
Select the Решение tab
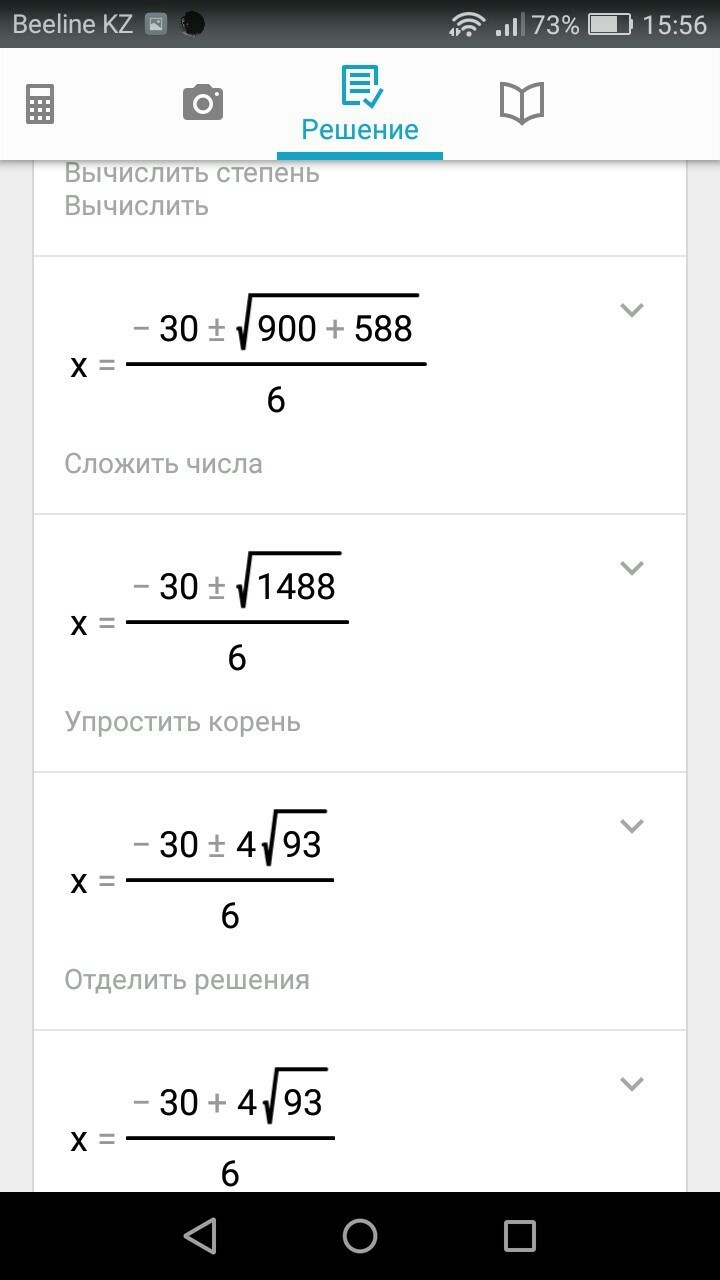tap(360, 105)
